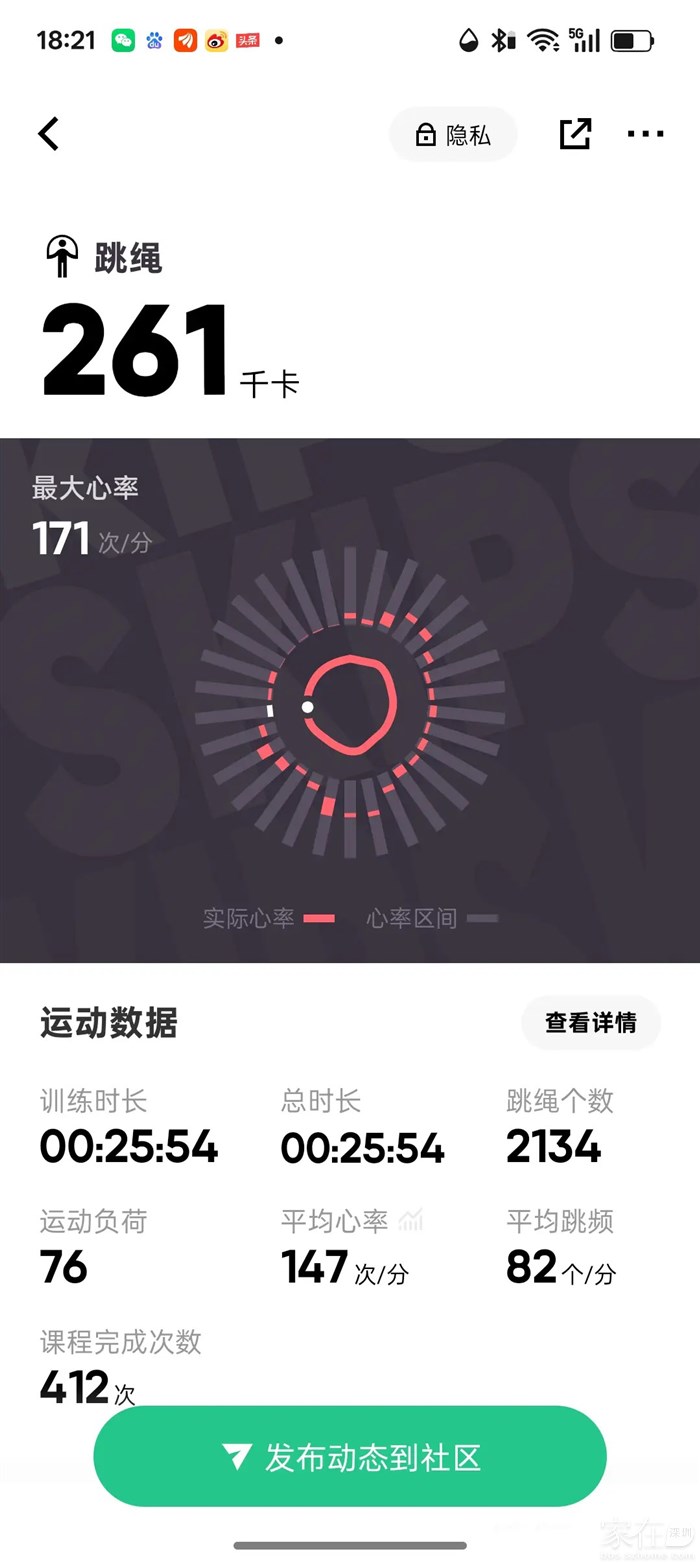Share this workout record
700x1563 pixels.
(x=575, y=134)
